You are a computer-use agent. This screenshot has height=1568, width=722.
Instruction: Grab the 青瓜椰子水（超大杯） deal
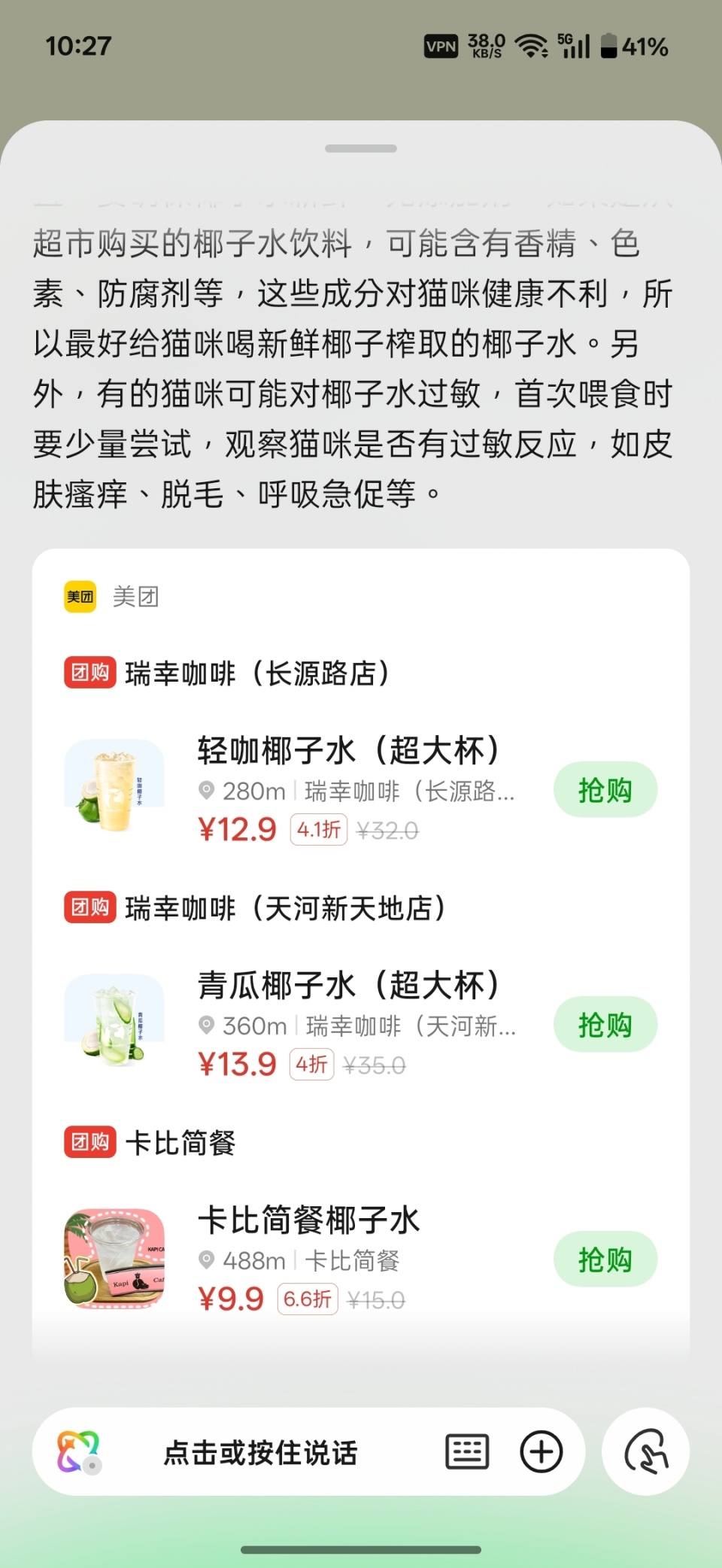pyautogui.click(x=605, y=1025)
